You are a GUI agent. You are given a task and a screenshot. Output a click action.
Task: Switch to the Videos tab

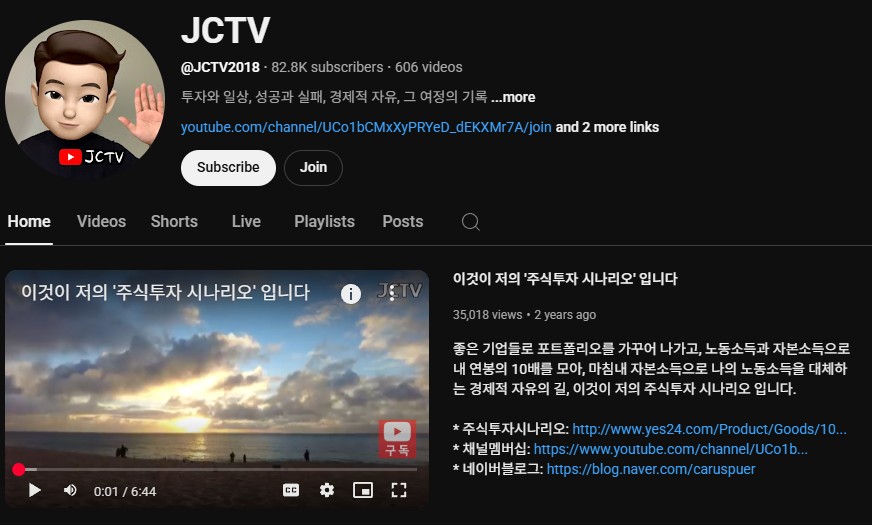click(101, 222)
